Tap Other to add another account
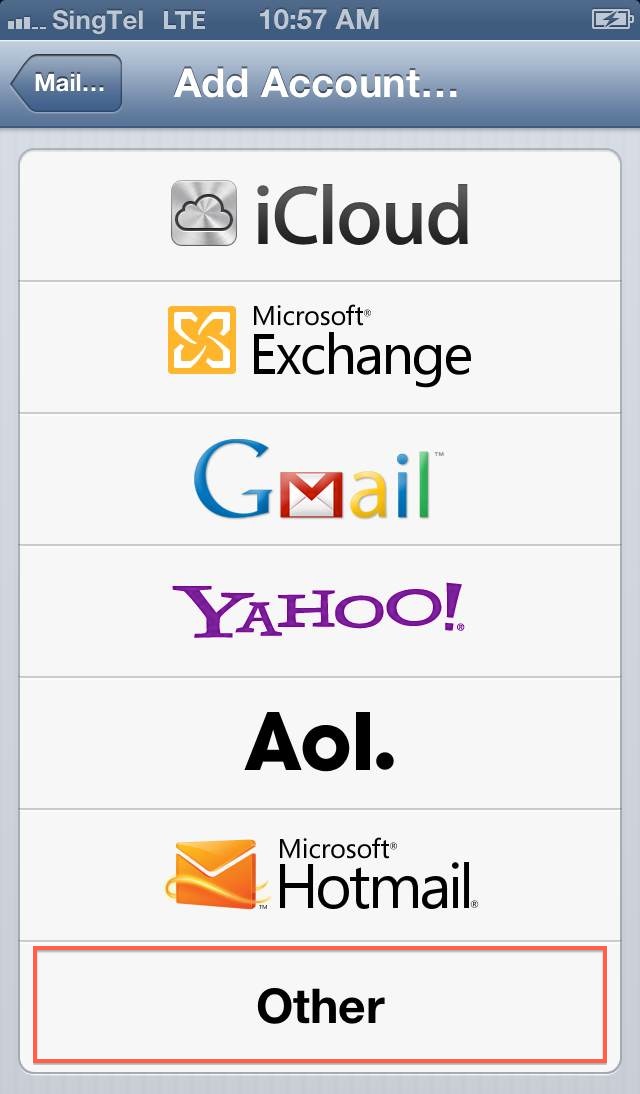Screen dimensions: 640x1094 tap(320, 1005)
